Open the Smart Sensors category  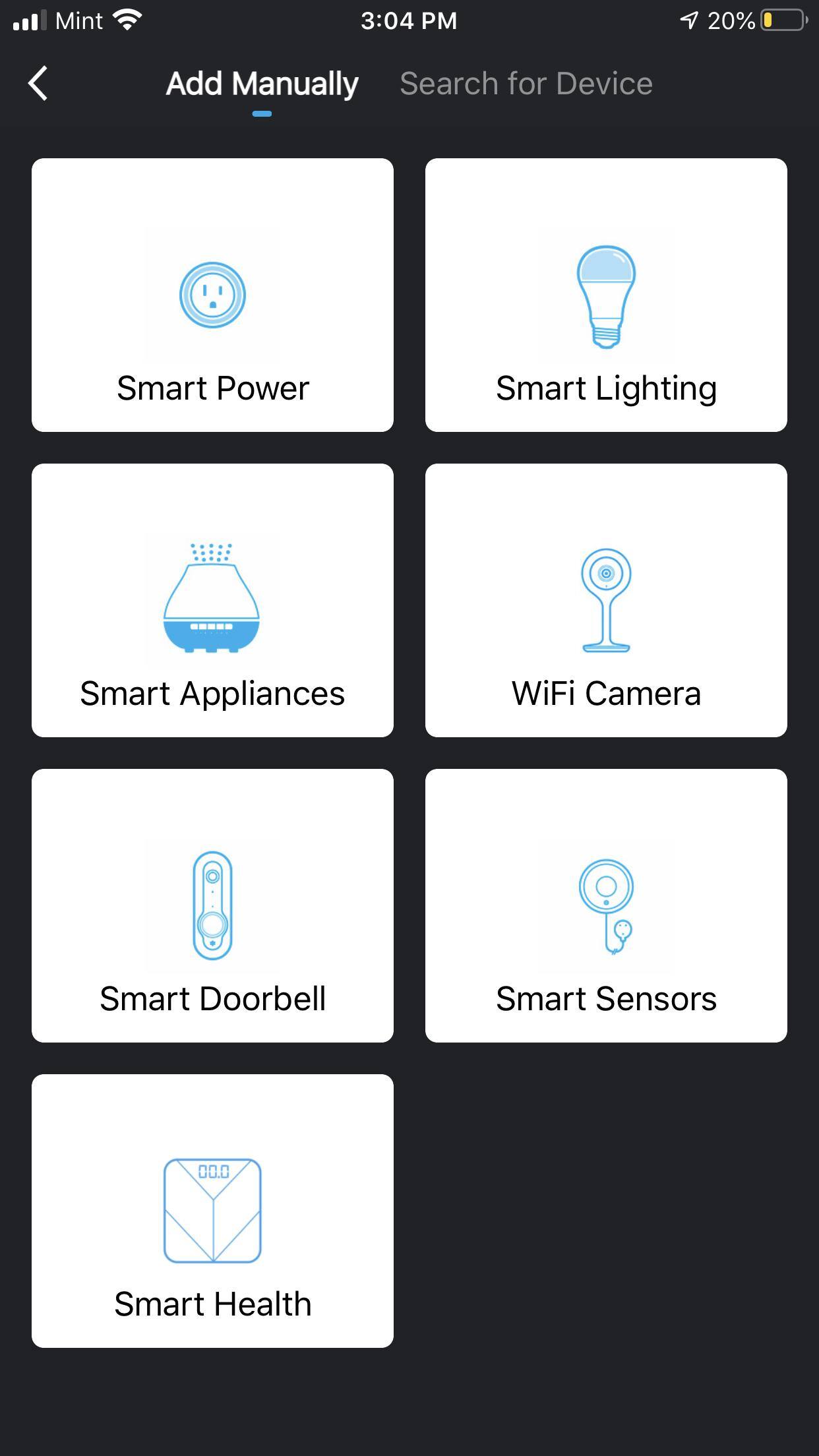(x=606, y=905)
